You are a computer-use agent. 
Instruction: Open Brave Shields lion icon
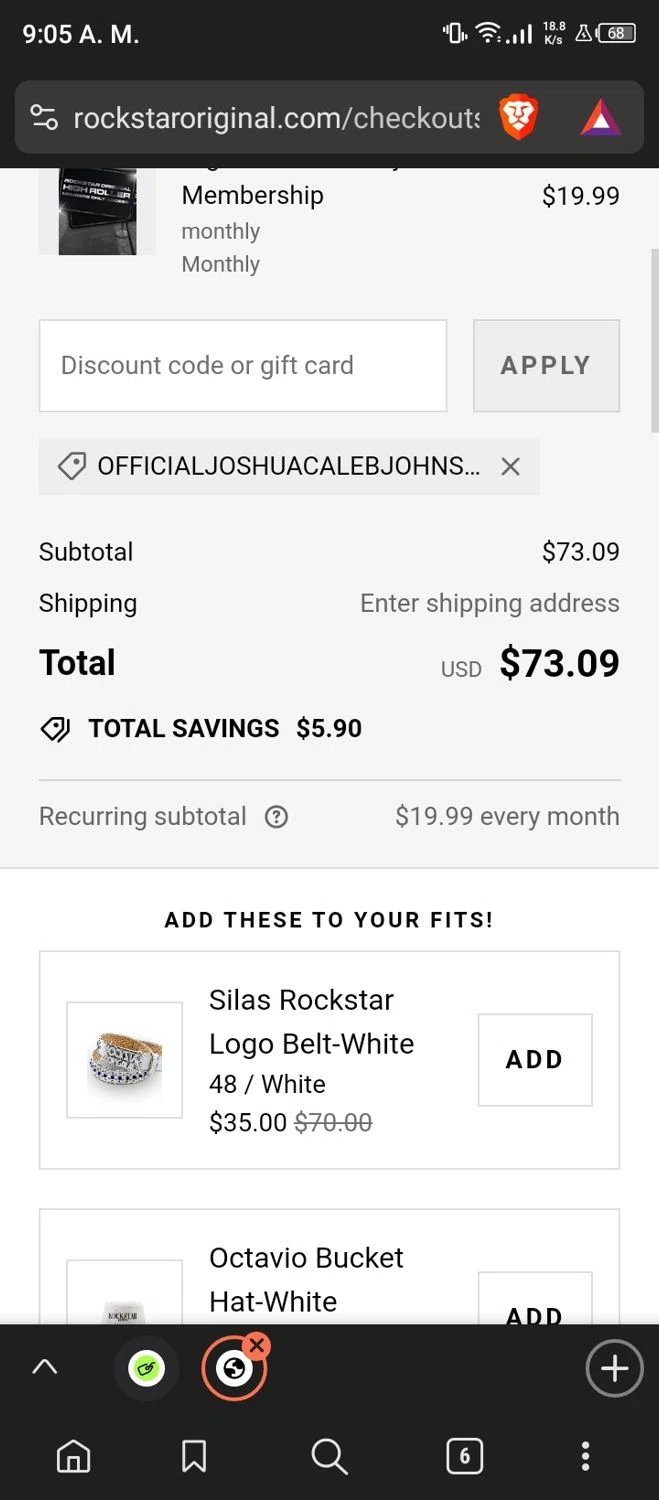tap(519, 118)
